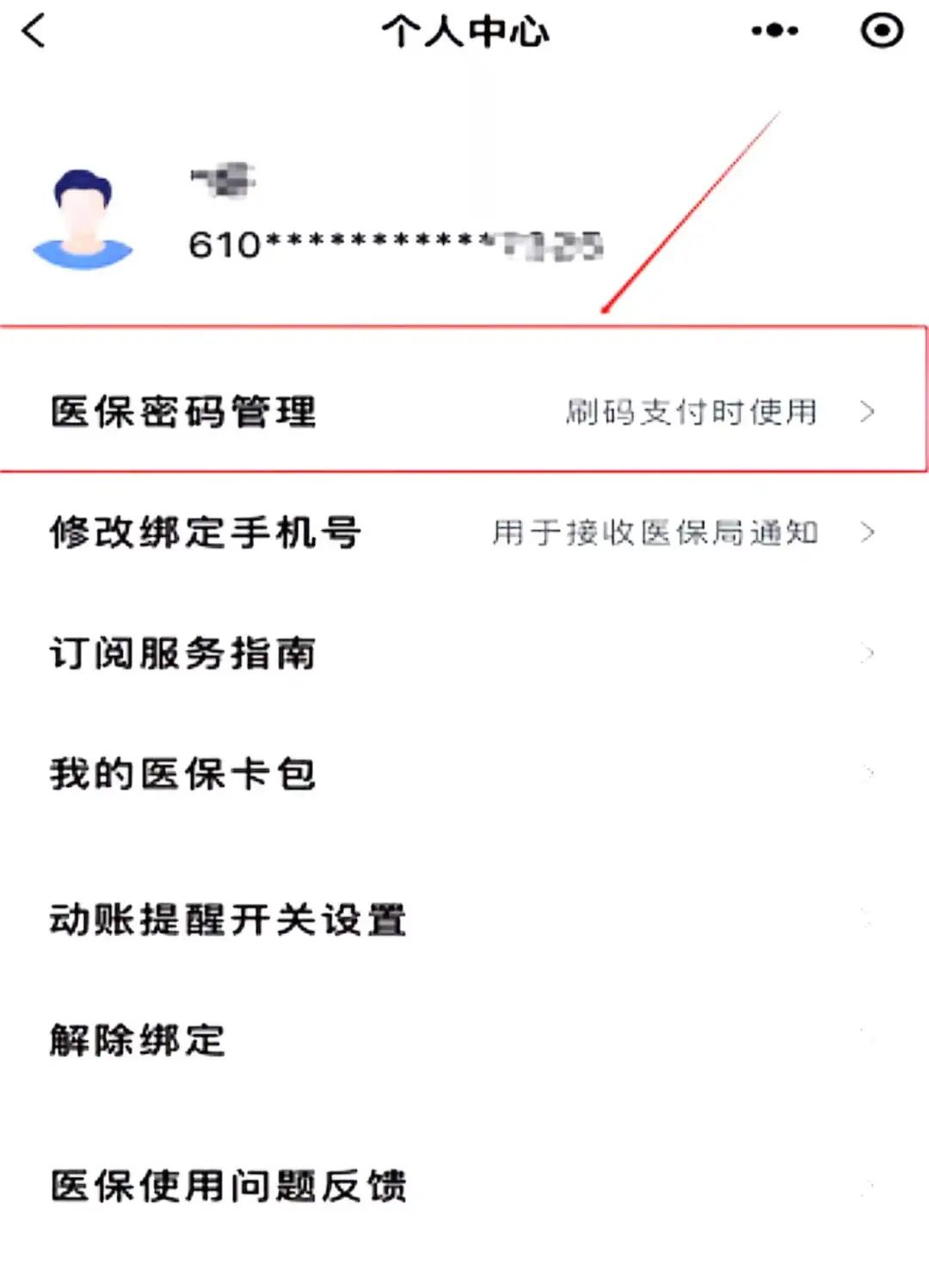Open 医保使用问题反馈 feedback page
This screenshot has height=1288, width=929.
point(228,1186)
